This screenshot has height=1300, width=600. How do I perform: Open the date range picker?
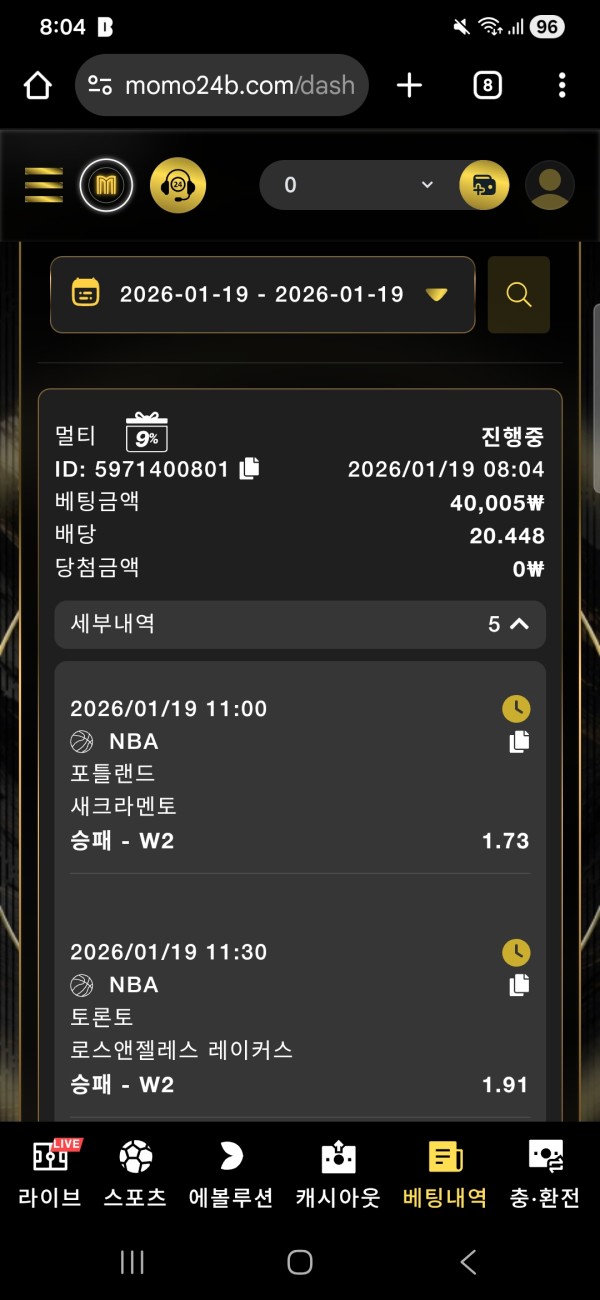pos(262,294)
